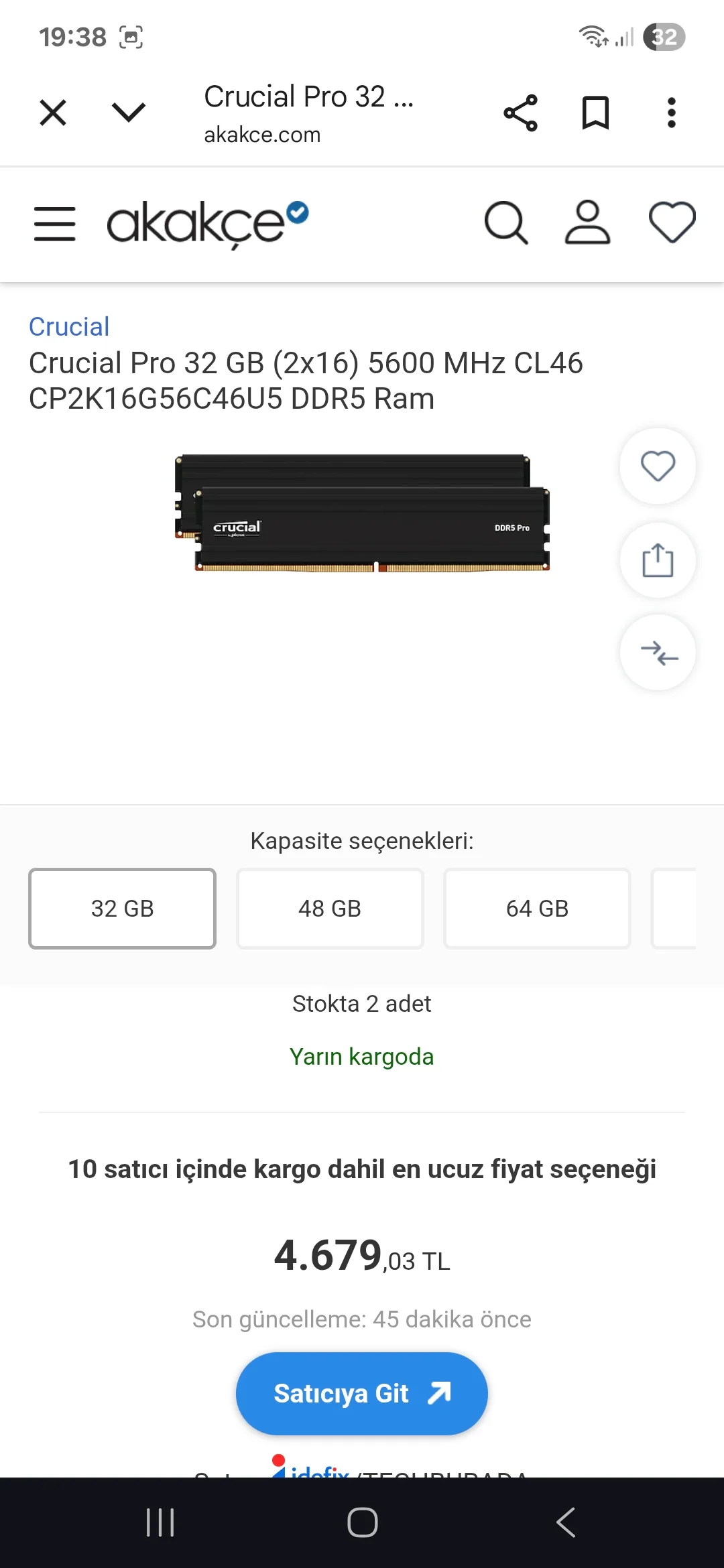Choose the 64 GB capacity option
Image resolution: width=724 pixels, height=1568 pixels.
[537, 909]
